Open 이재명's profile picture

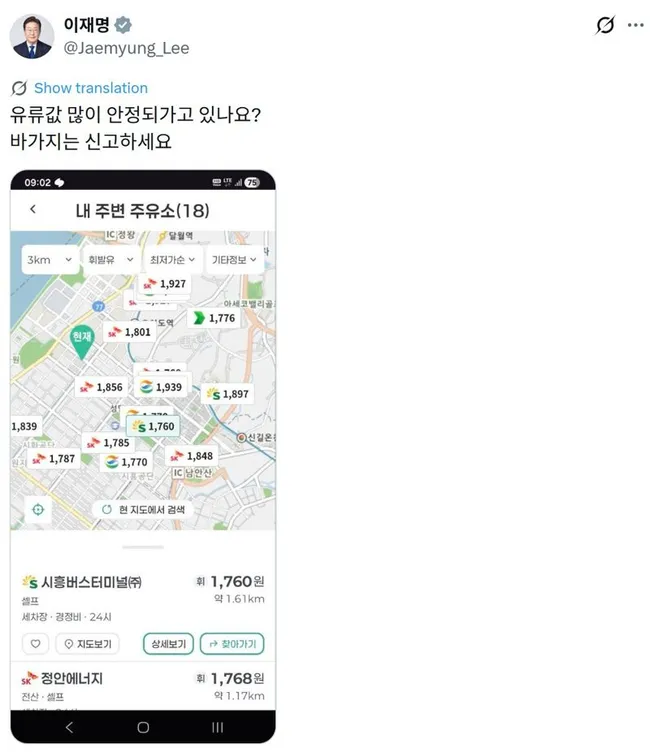coord(32,37)
